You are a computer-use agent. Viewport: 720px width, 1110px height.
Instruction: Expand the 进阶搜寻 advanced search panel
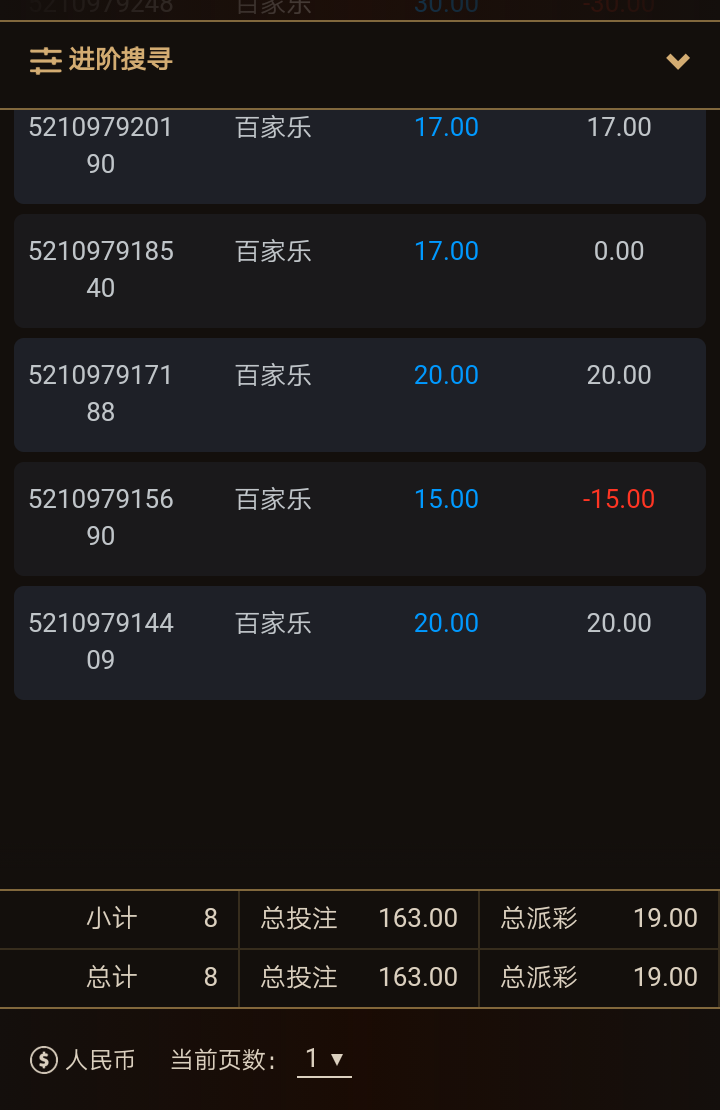click(677, 61)
